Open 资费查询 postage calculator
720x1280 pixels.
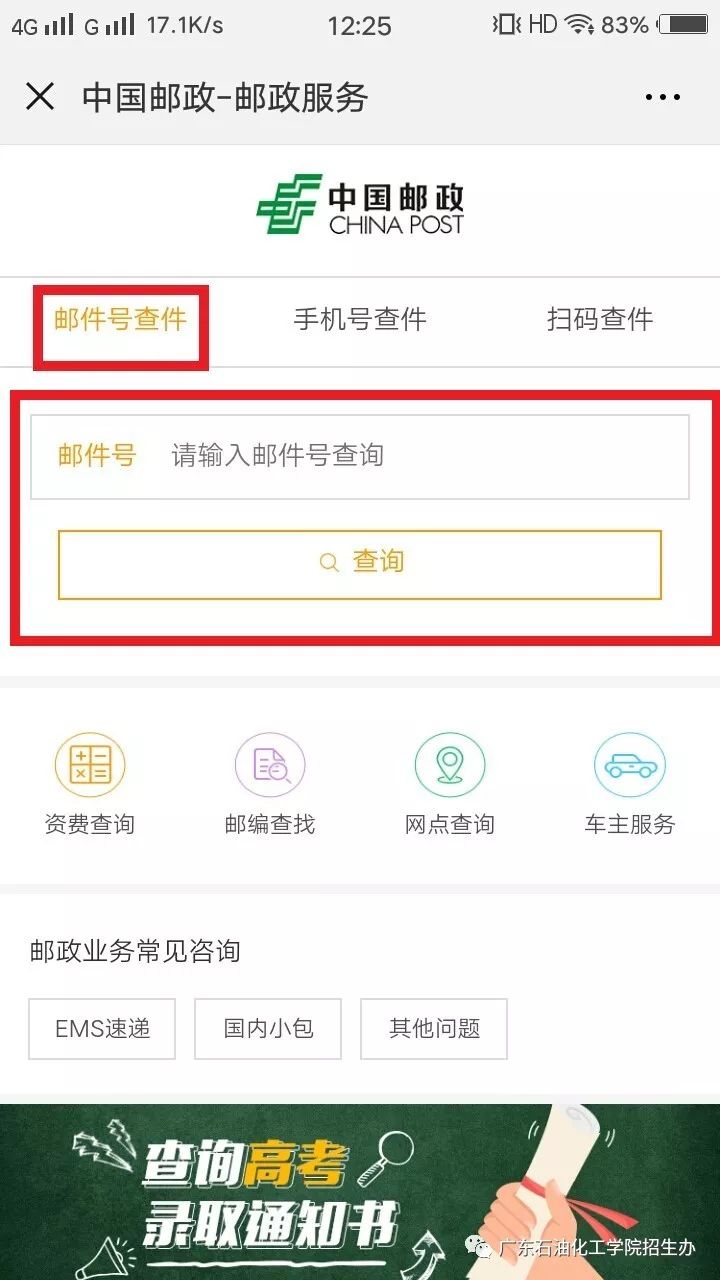click(90, 784)
